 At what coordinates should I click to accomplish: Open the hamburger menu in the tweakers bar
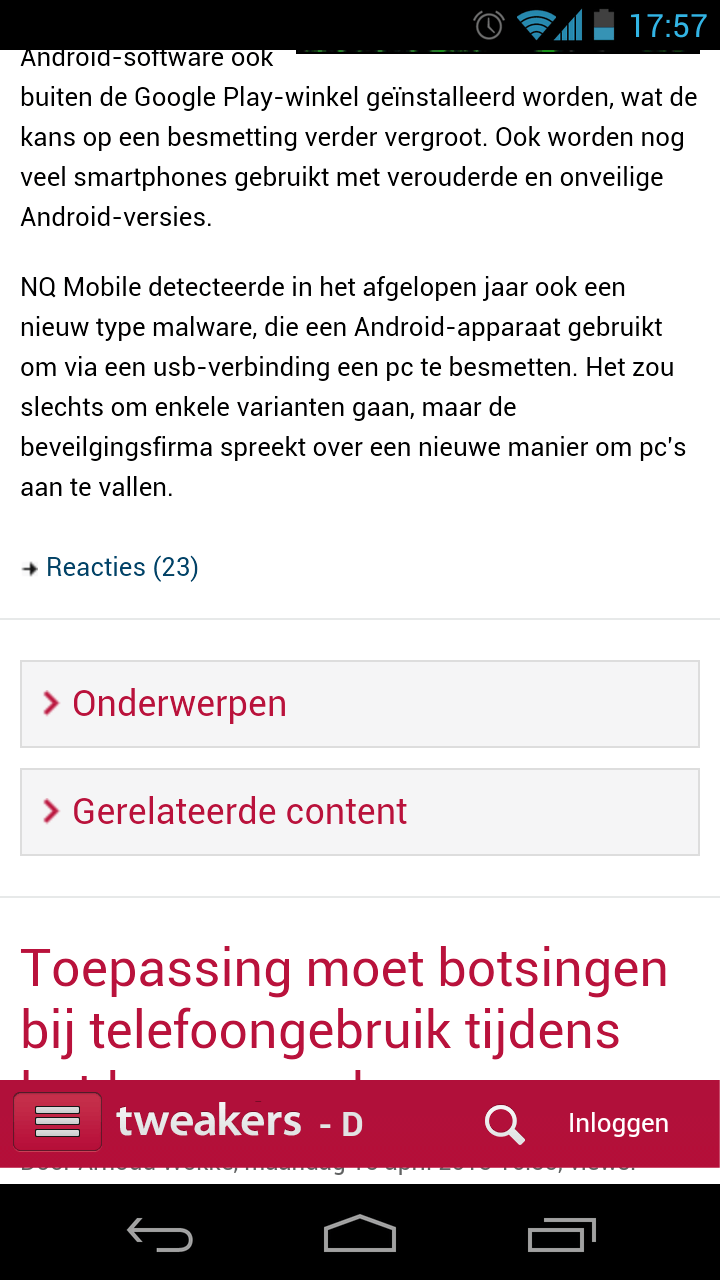[57, 1122]
